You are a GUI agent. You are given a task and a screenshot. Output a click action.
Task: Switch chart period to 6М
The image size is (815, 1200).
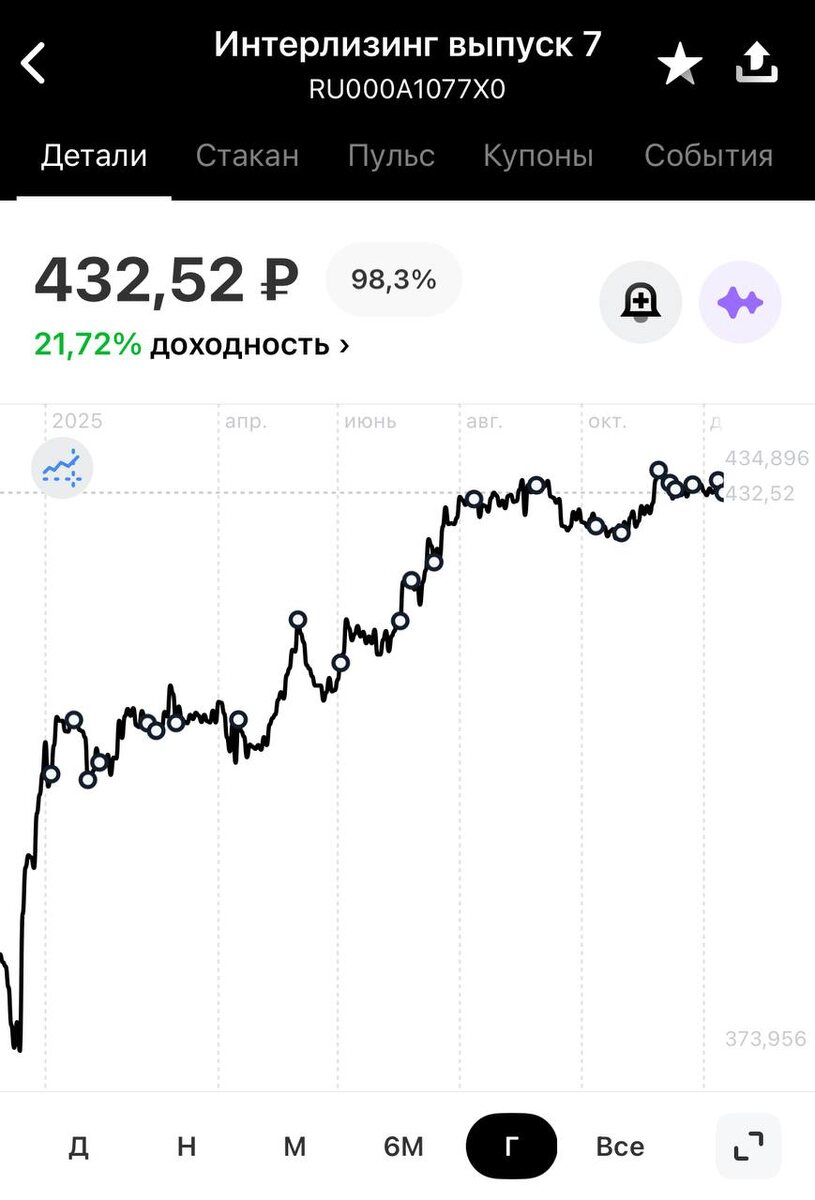click(404, 1146)
